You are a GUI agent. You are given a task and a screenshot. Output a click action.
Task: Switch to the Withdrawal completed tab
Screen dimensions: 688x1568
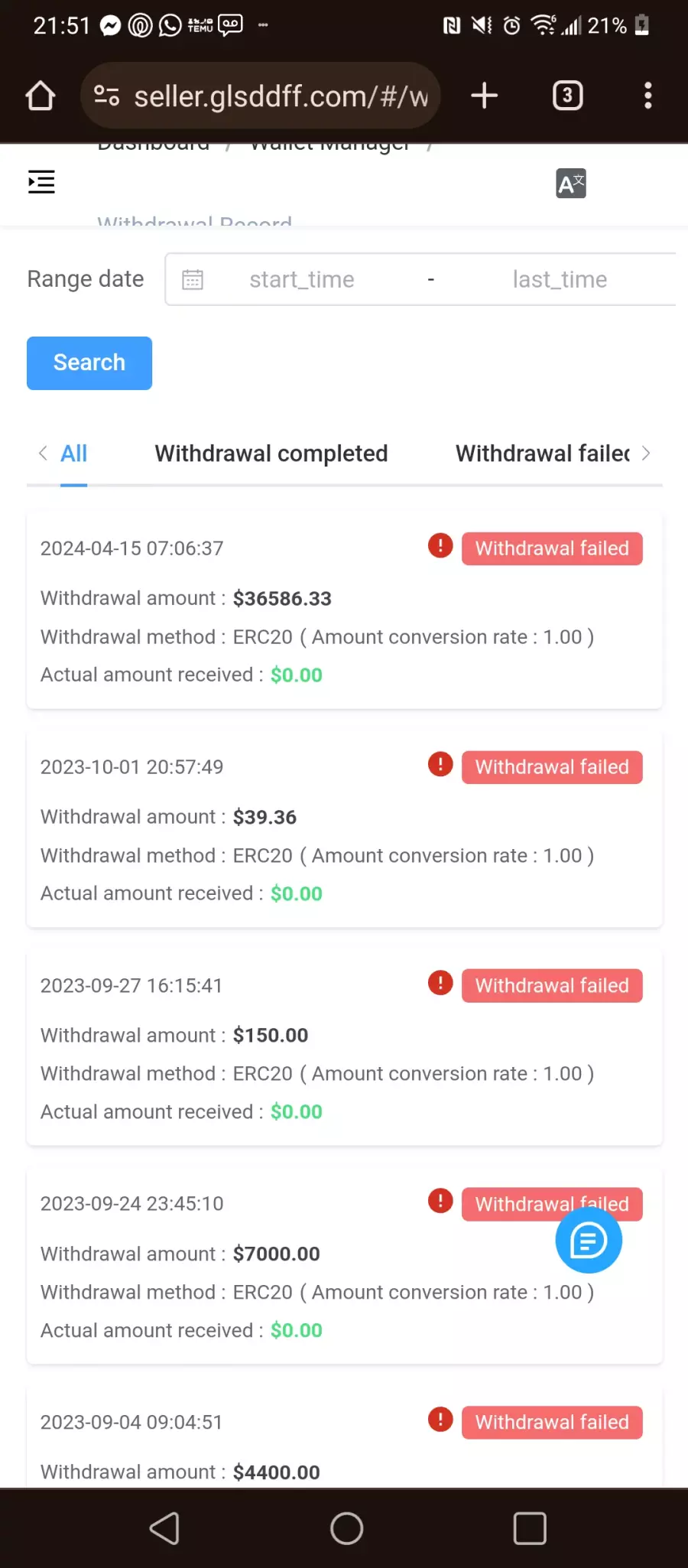pyautogui.click(x=271, y=454)
